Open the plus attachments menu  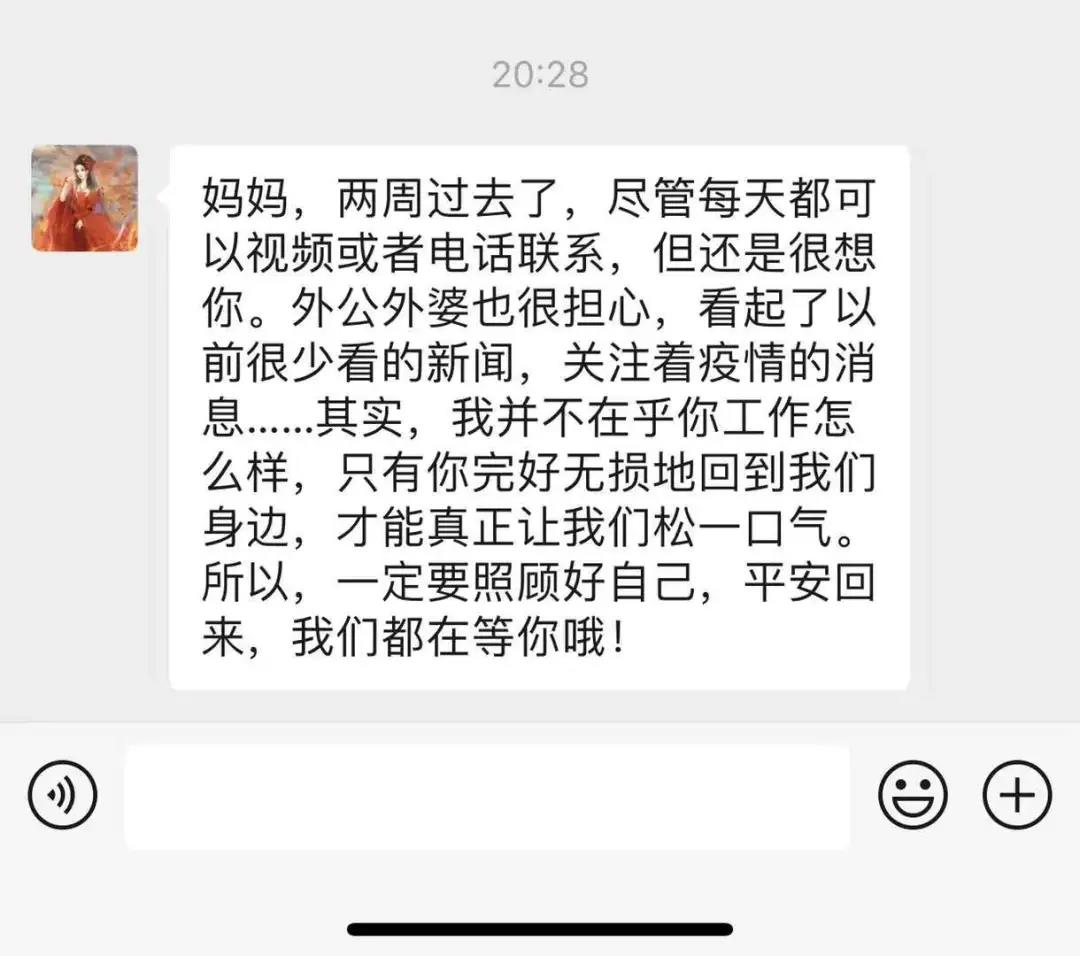(x=1017, y=796)
